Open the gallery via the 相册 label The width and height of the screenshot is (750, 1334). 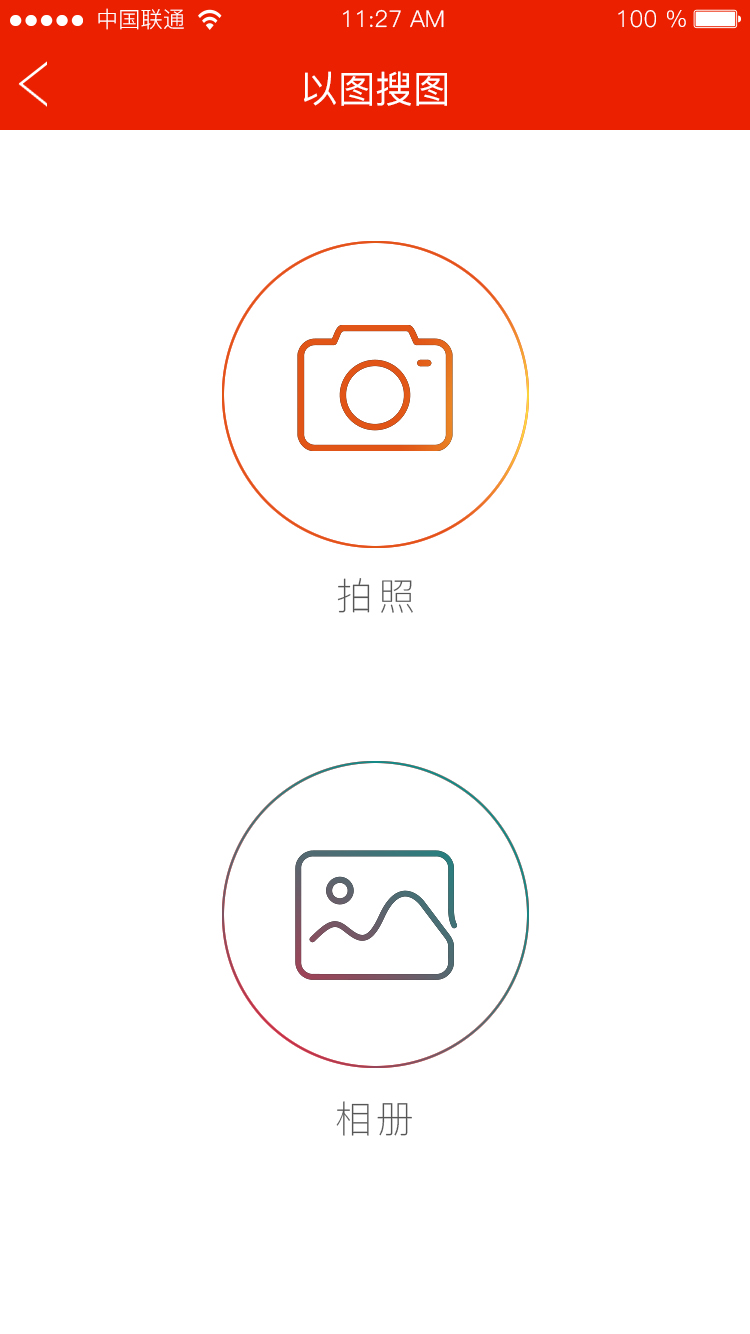375,1120
